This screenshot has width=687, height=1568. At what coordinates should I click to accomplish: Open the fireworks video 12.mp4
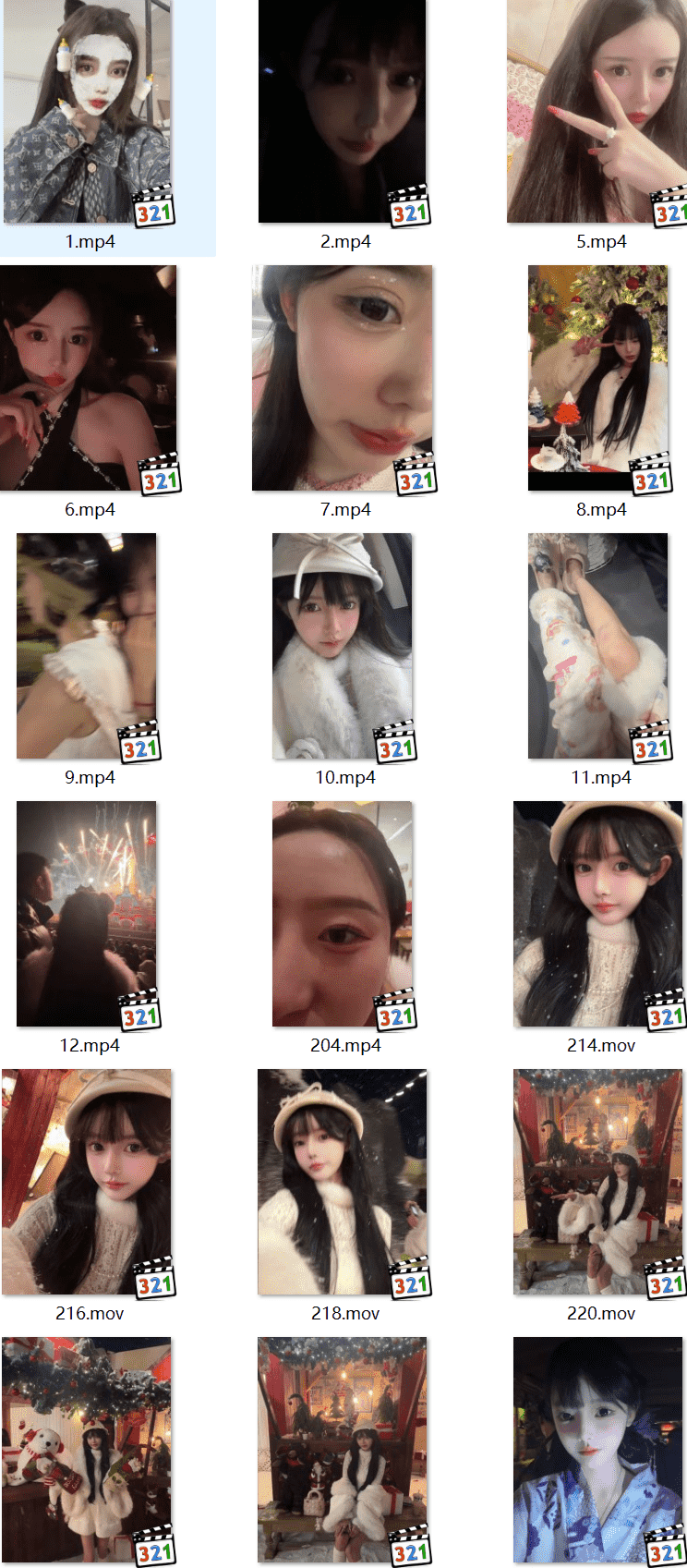click(87, 914)
